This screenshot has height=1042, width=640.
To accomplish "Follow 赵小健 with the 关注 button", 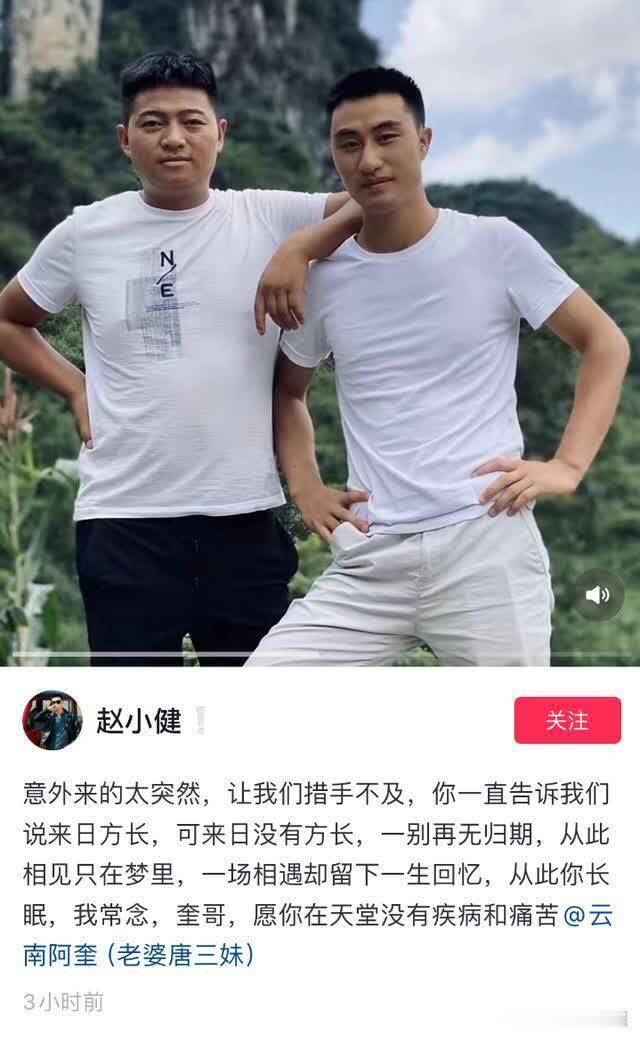I will (567, 720).
